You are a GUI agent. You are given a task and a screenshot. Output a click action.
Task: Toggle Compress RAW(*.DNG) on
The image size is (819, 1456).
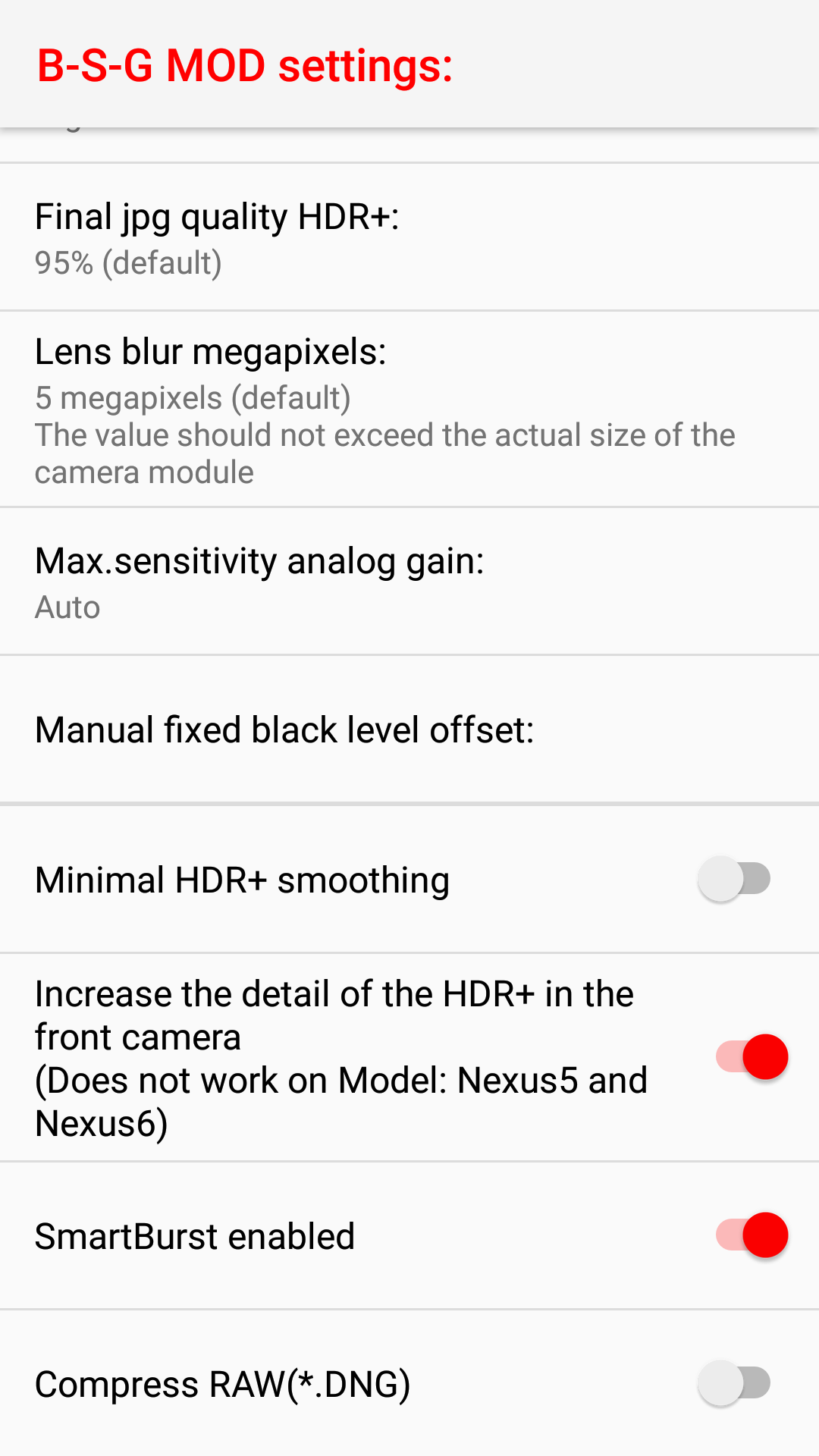(x=734, y=1383)
